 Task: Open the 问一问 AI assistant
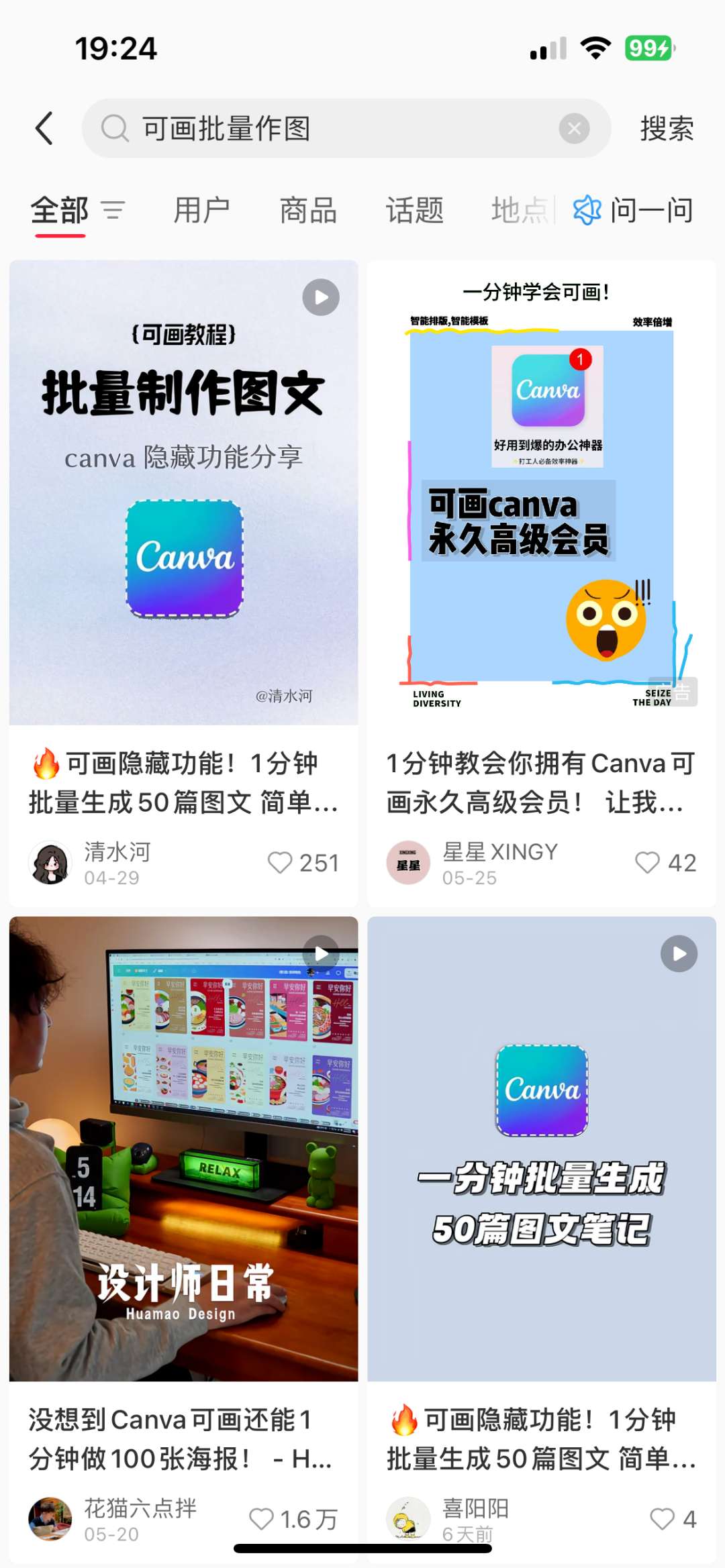point(633,211)
